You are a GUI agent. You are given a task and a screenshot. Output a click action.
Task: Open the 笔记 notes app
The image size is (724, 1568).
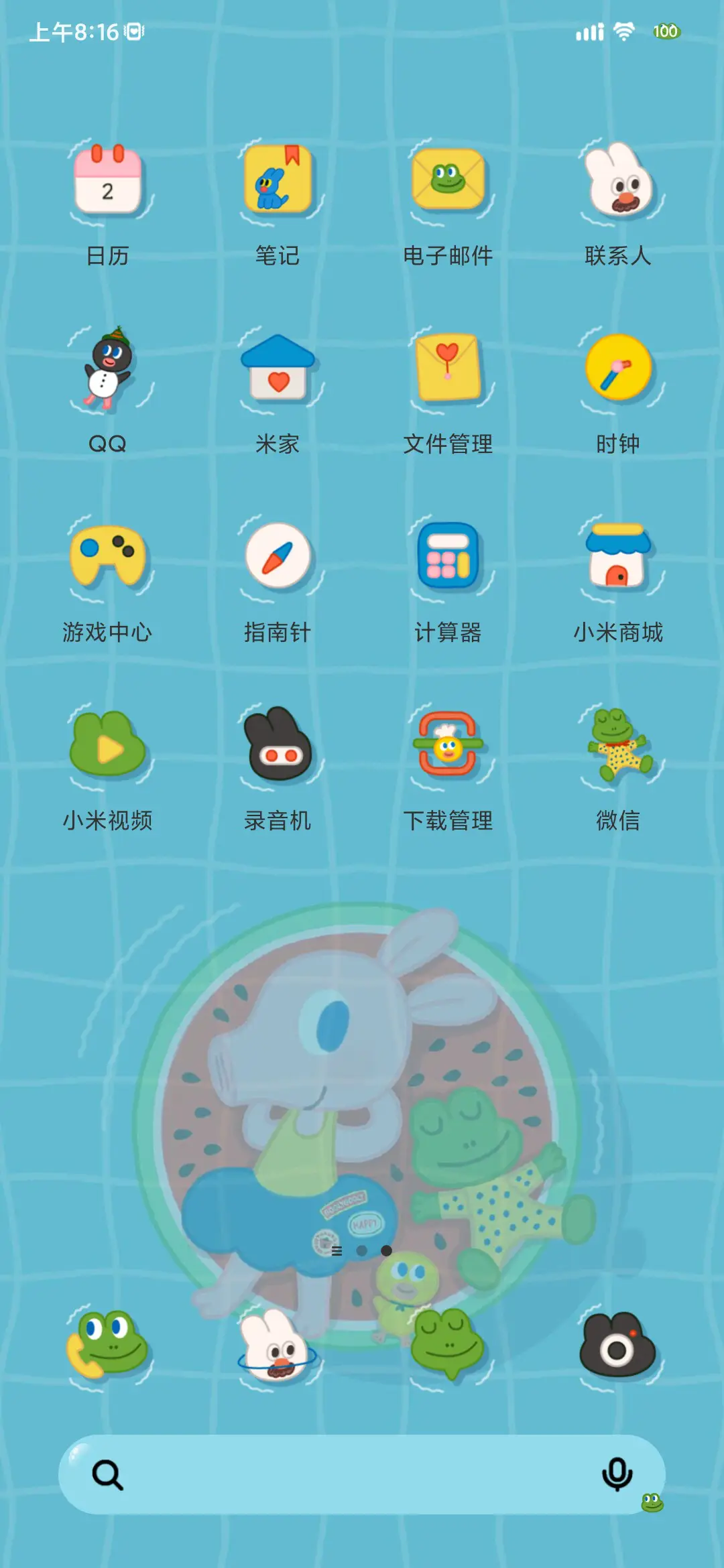(x=278, y=181)
